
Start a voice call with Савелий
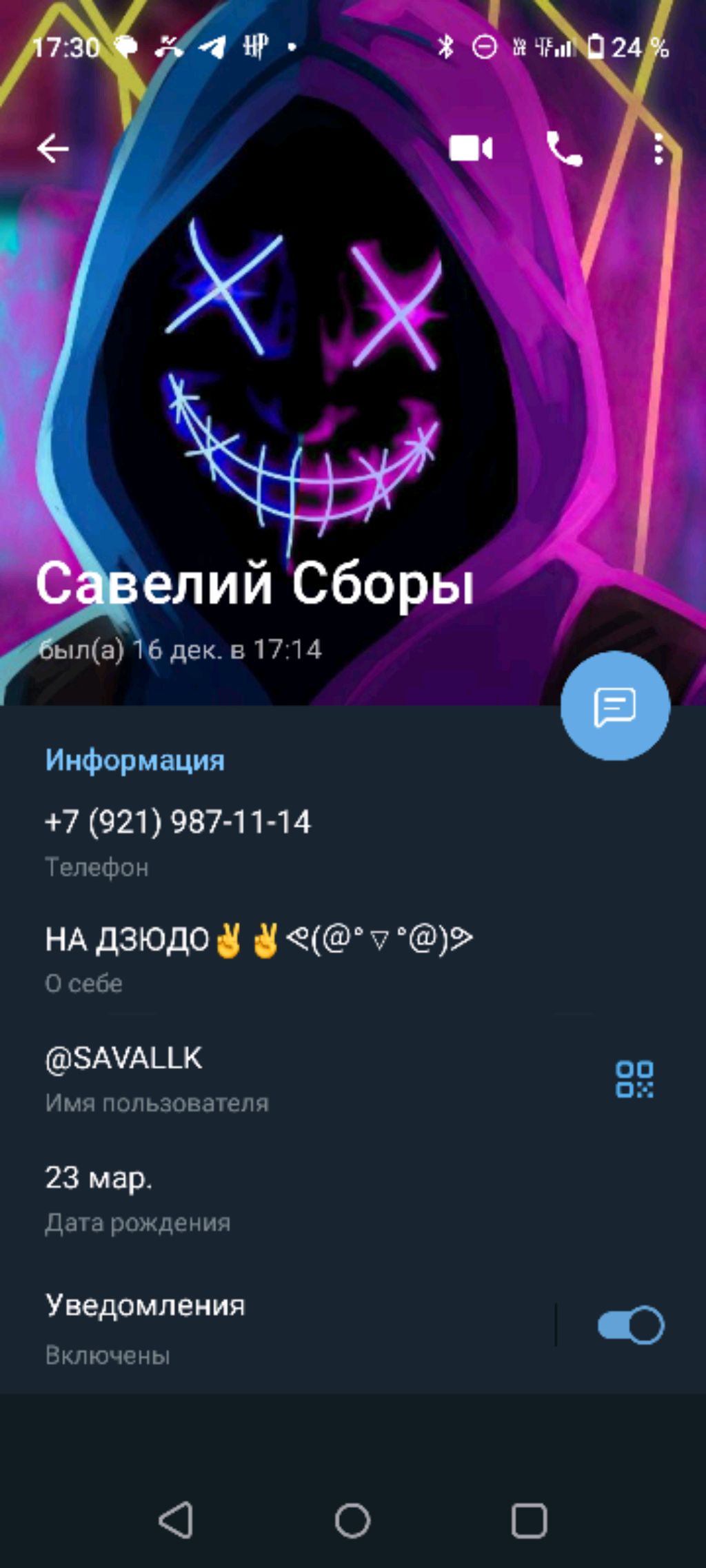(x=564, y=148)
